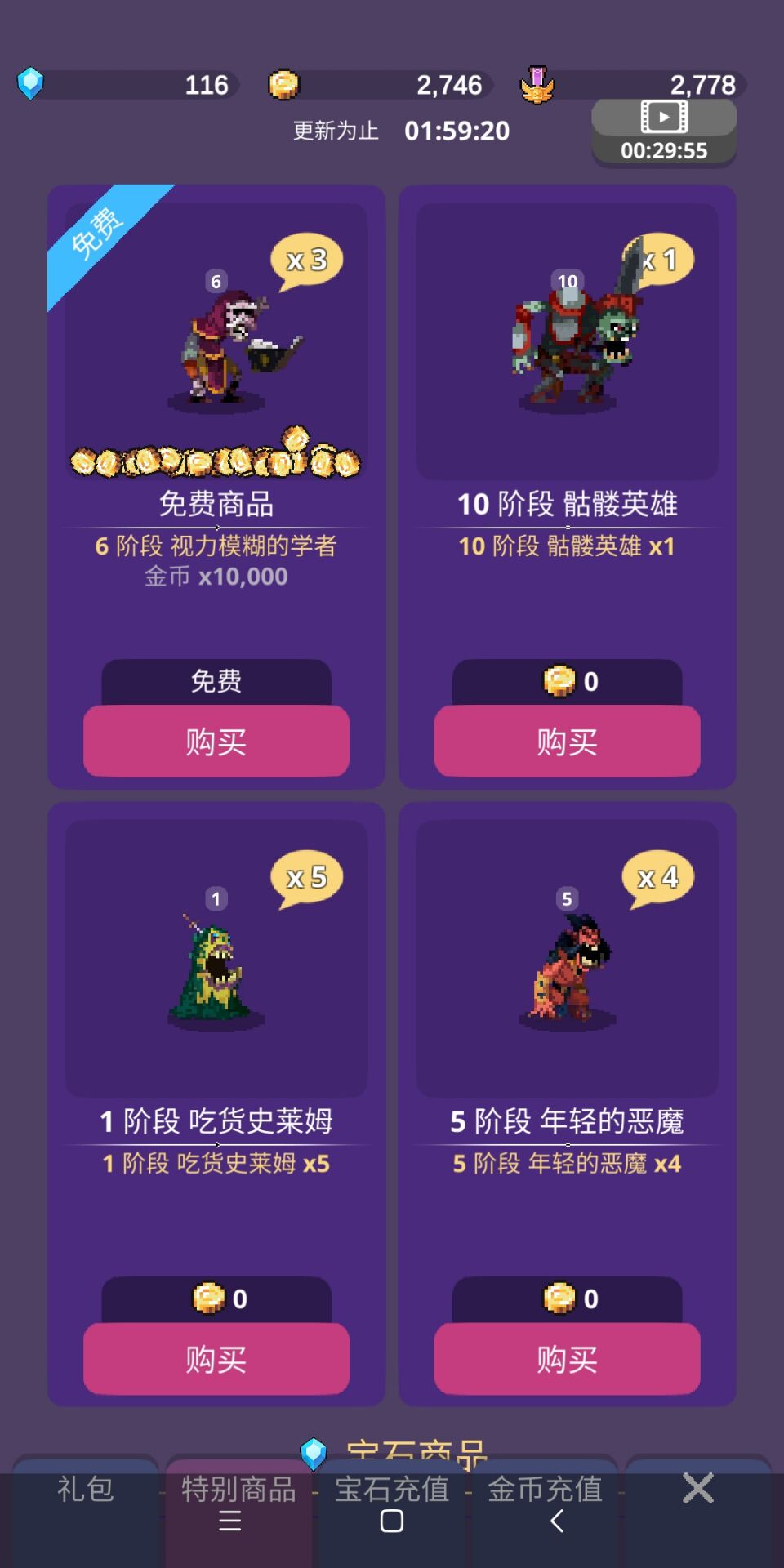Go to the 金币充值 tab
This screenshot has height=1568, width=784.
(545, 1490)
